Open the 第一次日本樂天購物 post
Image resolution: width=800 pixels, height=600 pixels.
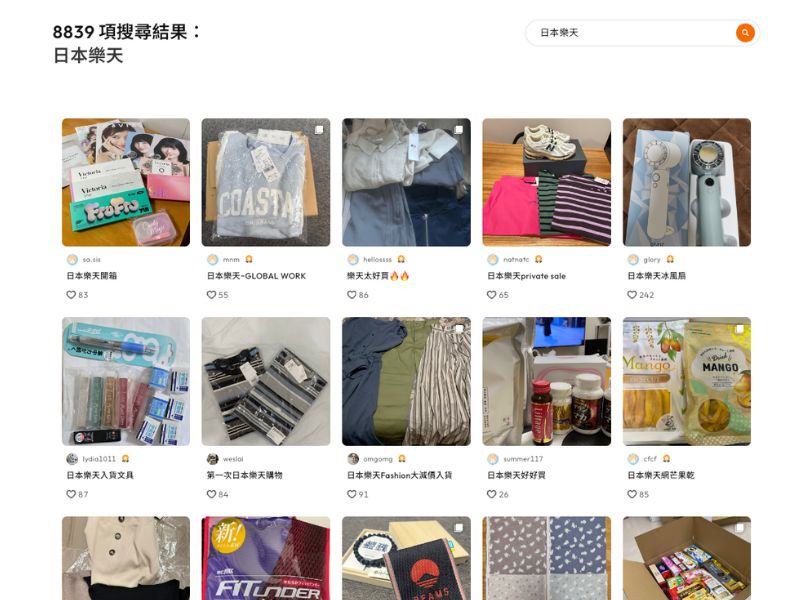point(265,382)
